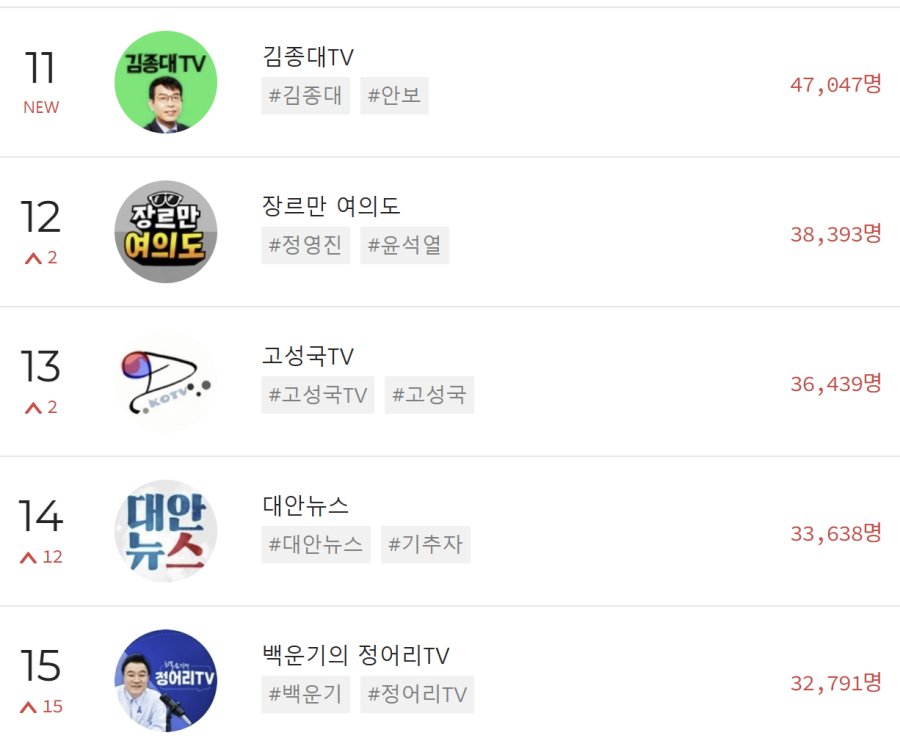Select the #대안뉴스 hashtag chip
This screenshot has width=900, height=738.
pos(316,545)
